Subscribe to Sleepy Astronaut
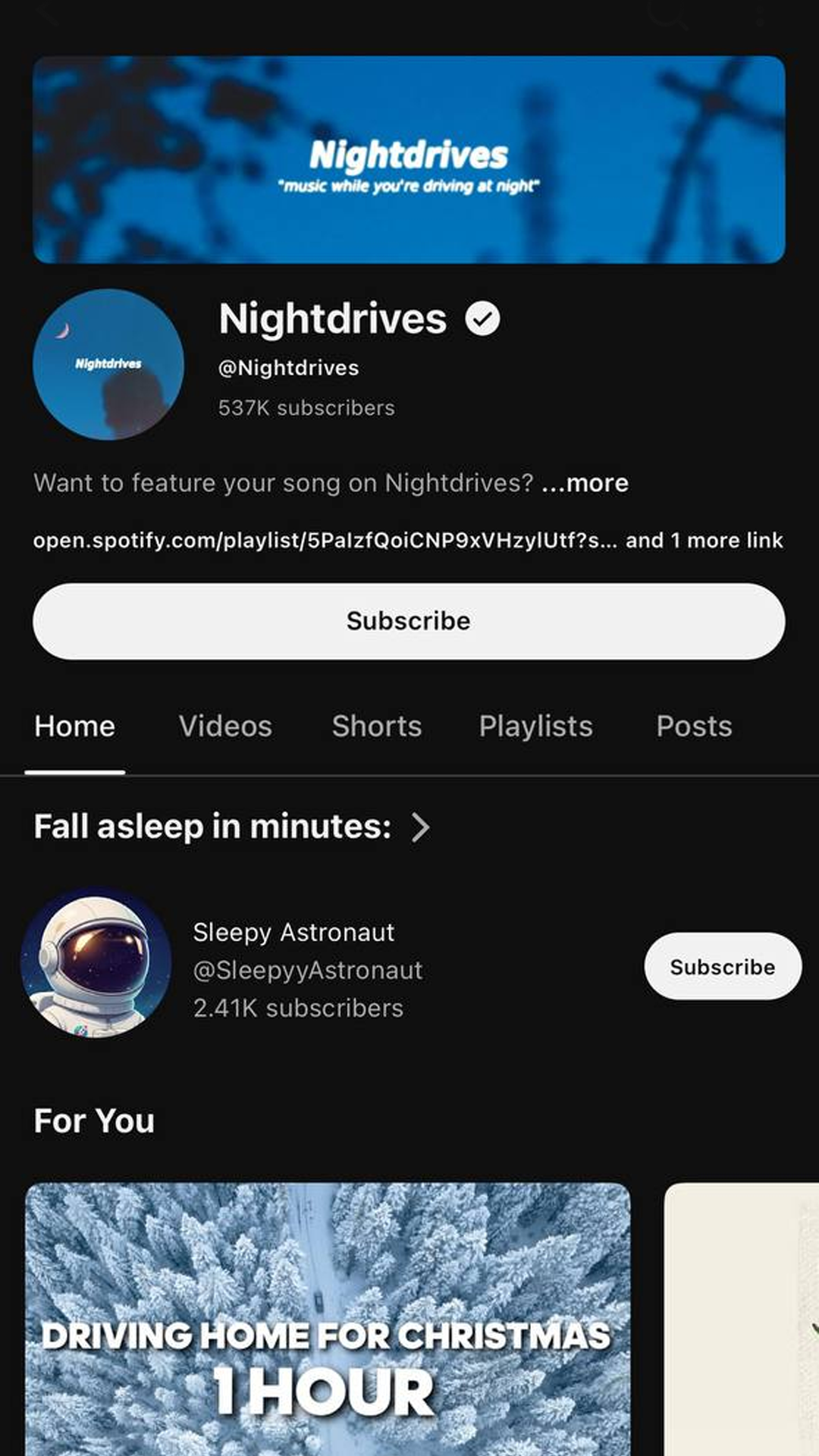Image resolution: width=819 pixels, height=1456 pixels. (x=722, y=967)
